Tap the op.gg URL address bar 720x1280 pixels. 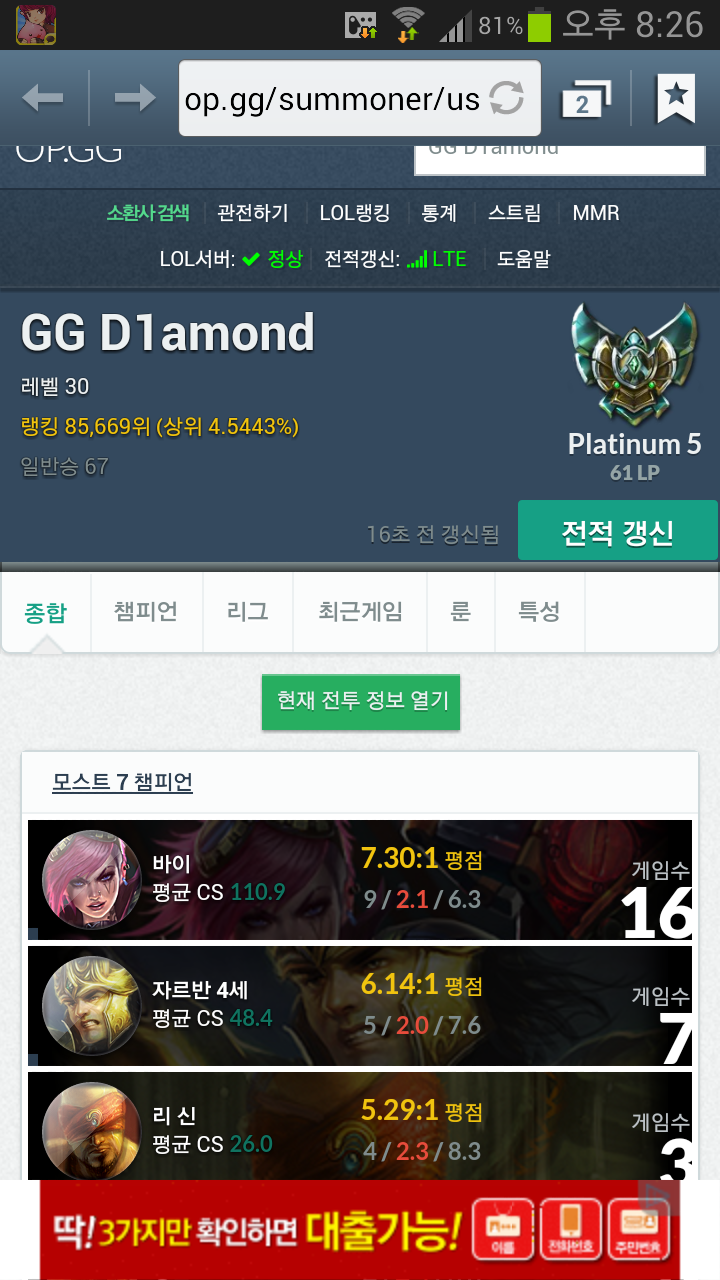pyautogui.click(x=332, y=98)
